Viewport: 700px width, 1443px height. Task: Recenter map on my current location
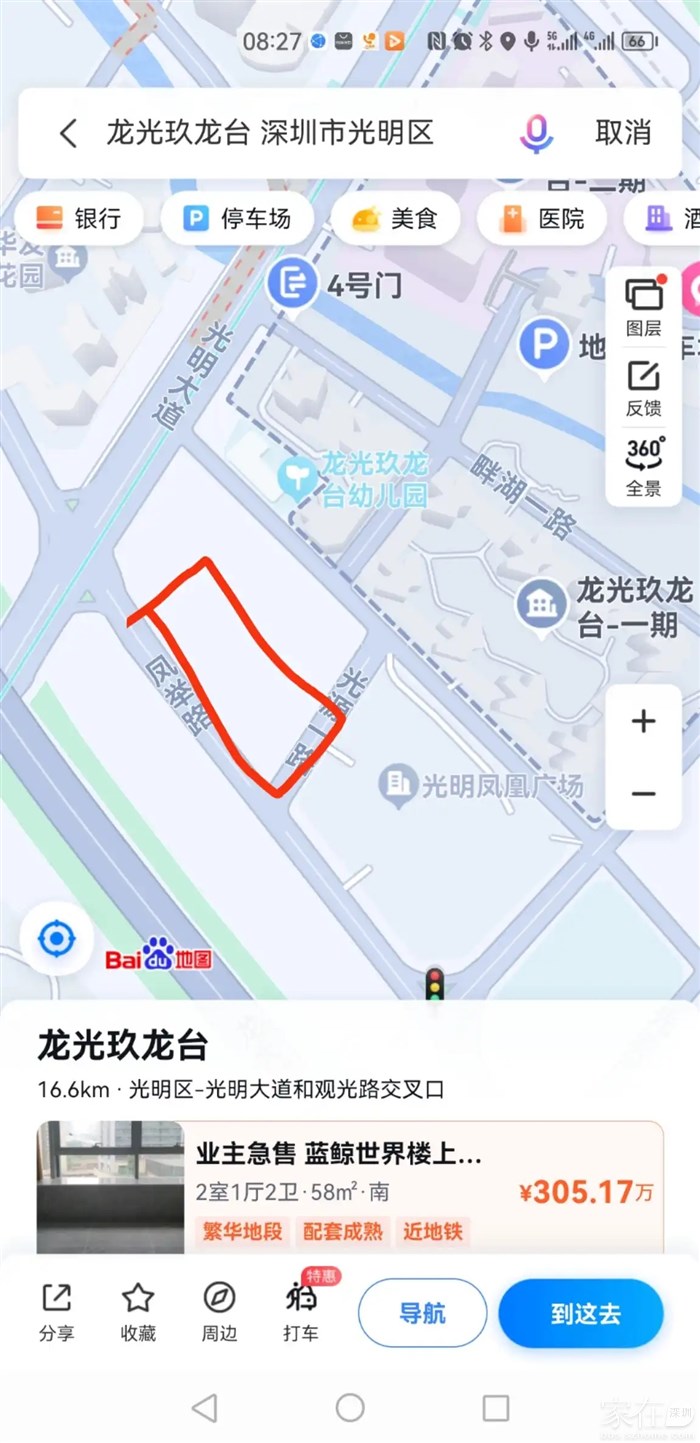[x=56, y=939]
